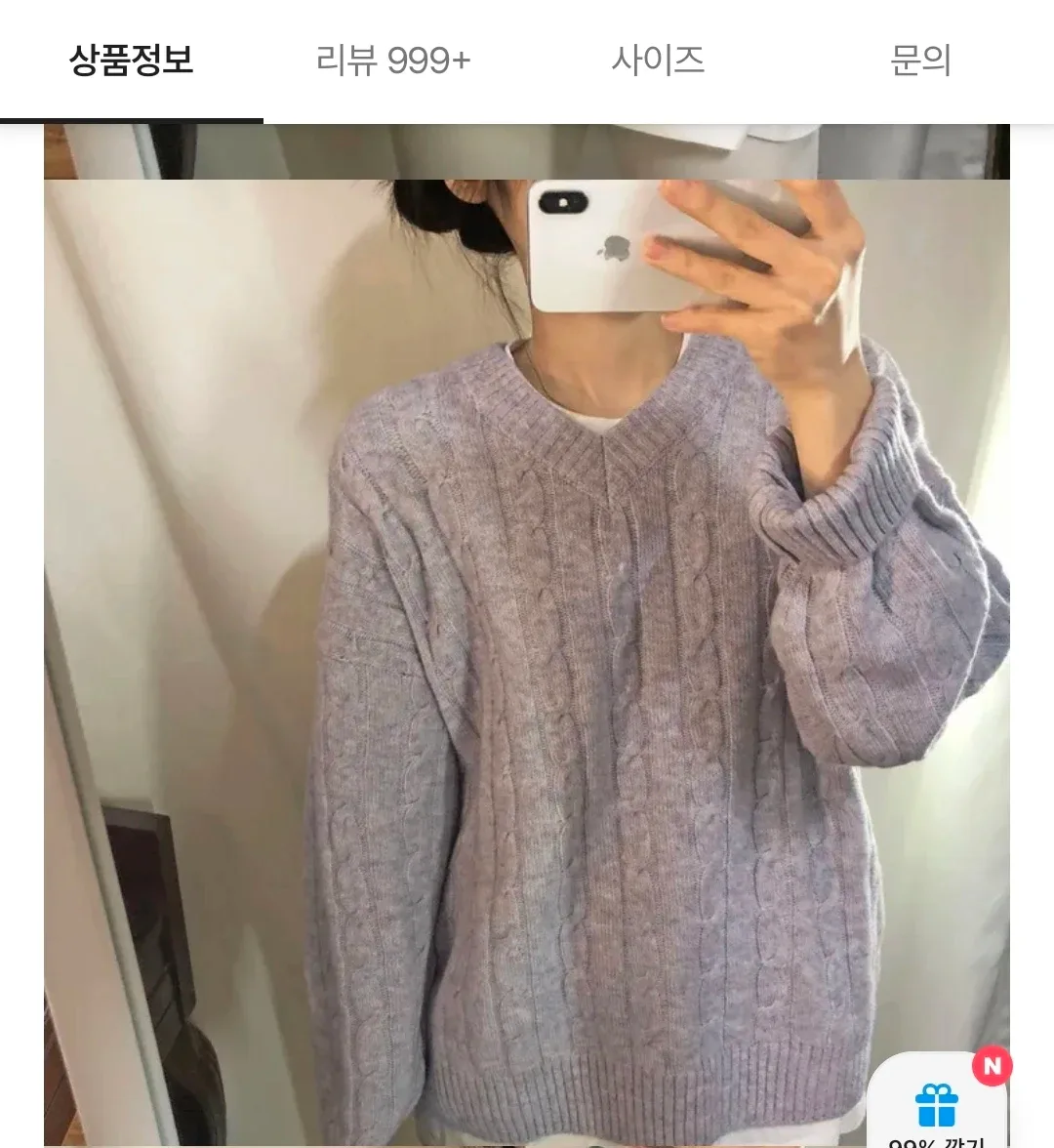Open the 사이즈 tab

coord(658,61)
